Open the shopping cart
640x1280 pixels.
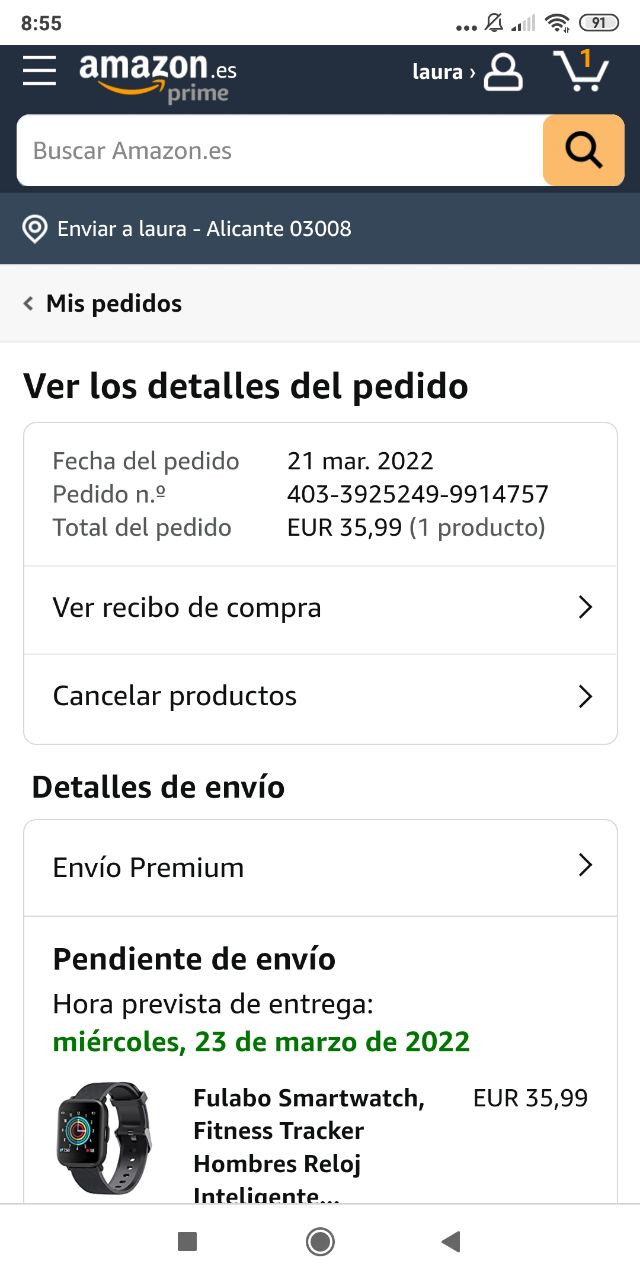coord(581,71)
